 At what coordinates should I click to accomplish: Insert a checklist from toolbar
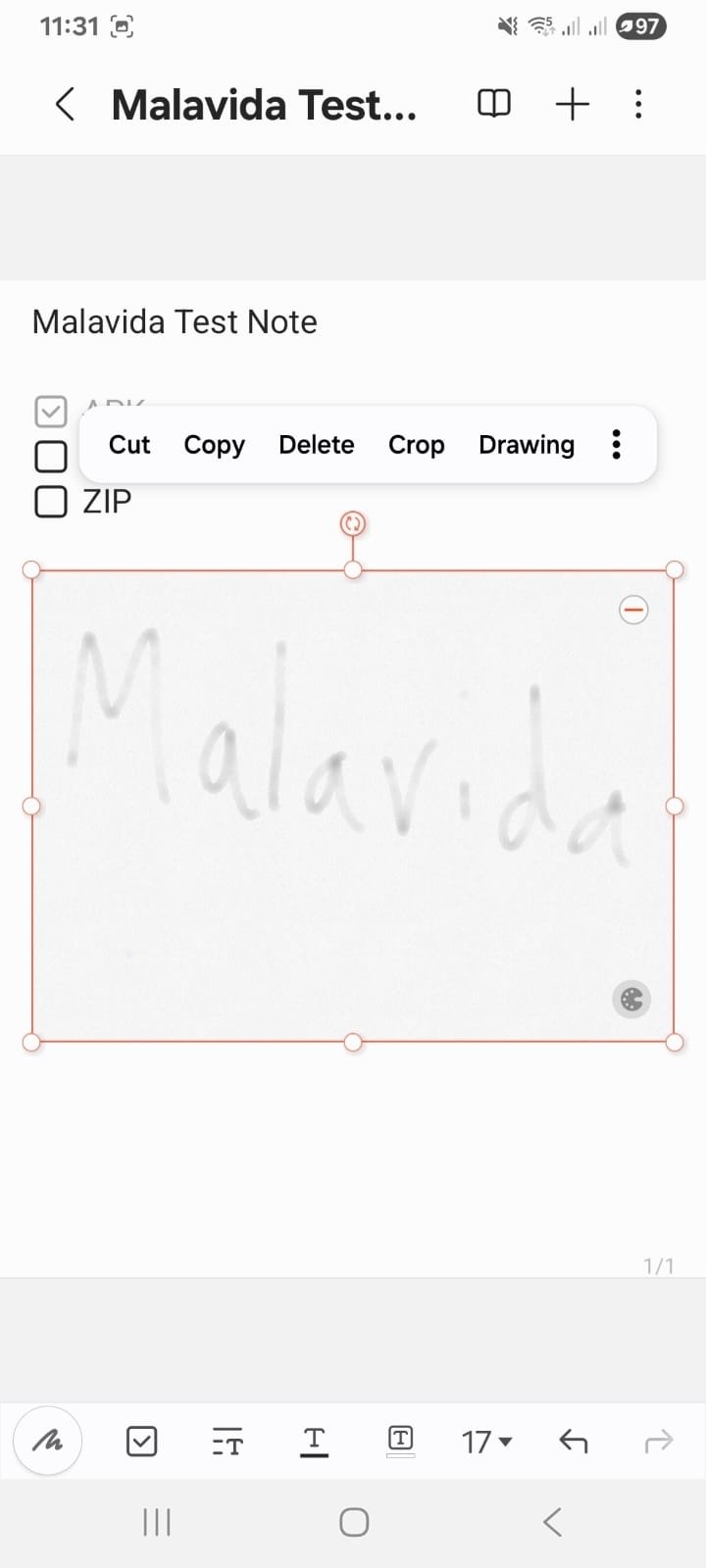142,1441
